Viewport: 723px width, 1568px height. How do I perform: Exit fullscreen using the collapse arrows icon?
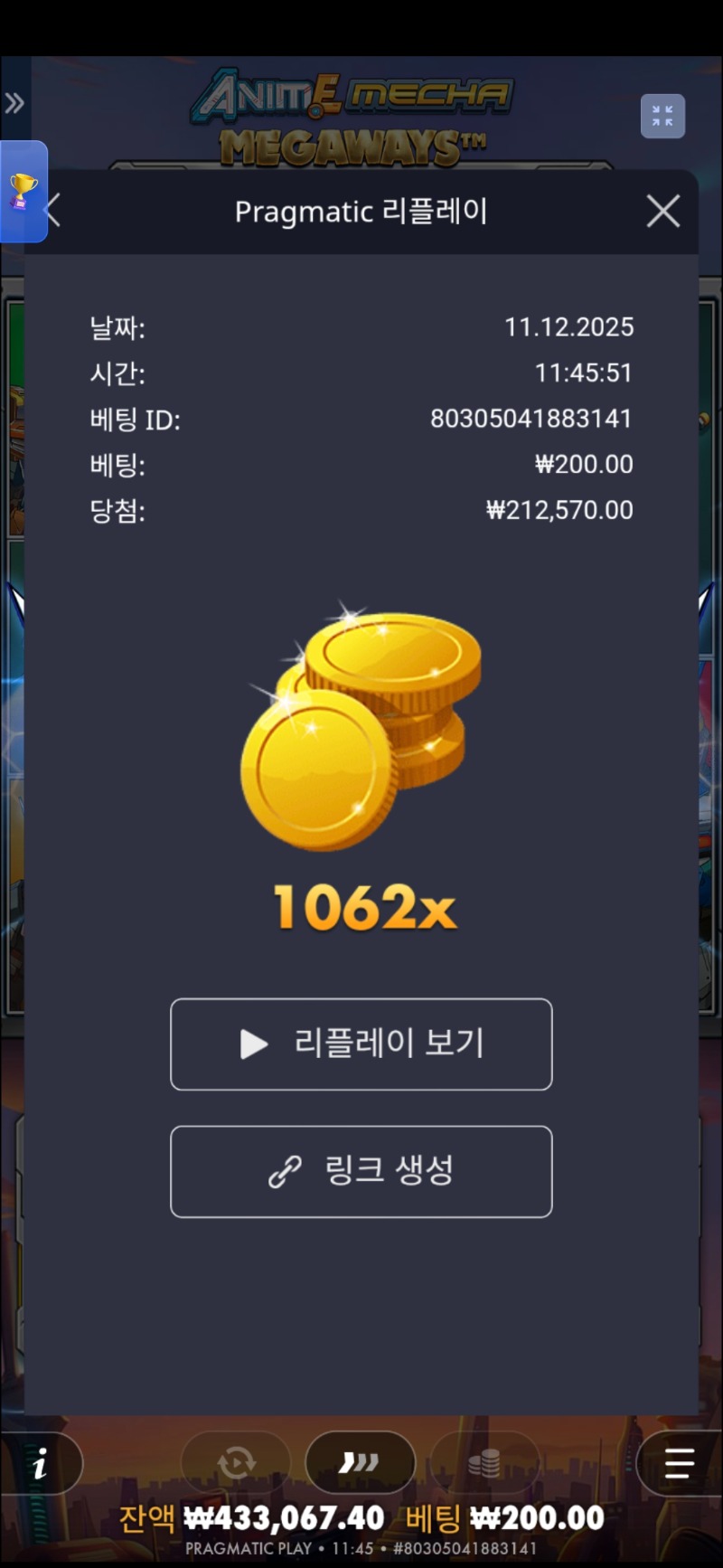click(x=662, y=116)
